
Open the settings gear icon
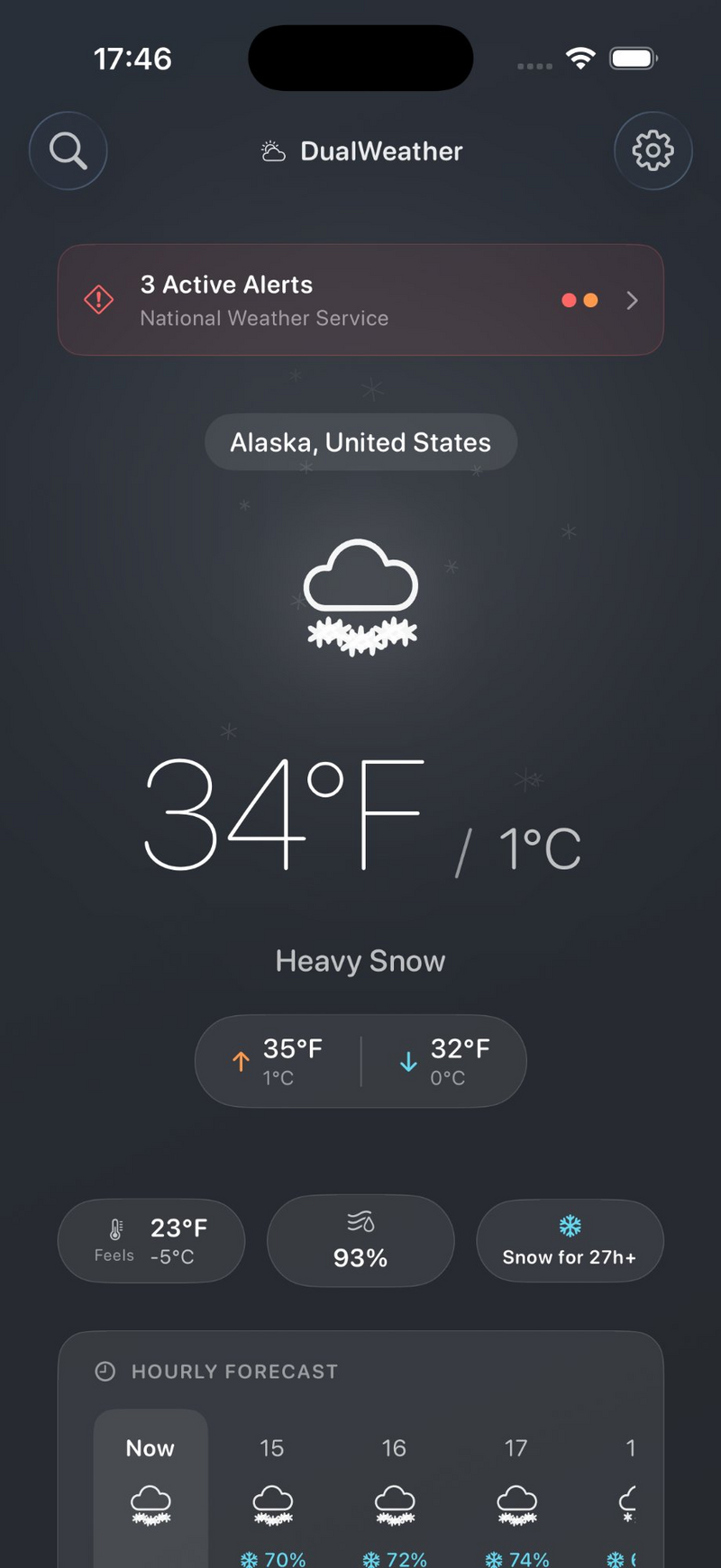click(653, 151)
